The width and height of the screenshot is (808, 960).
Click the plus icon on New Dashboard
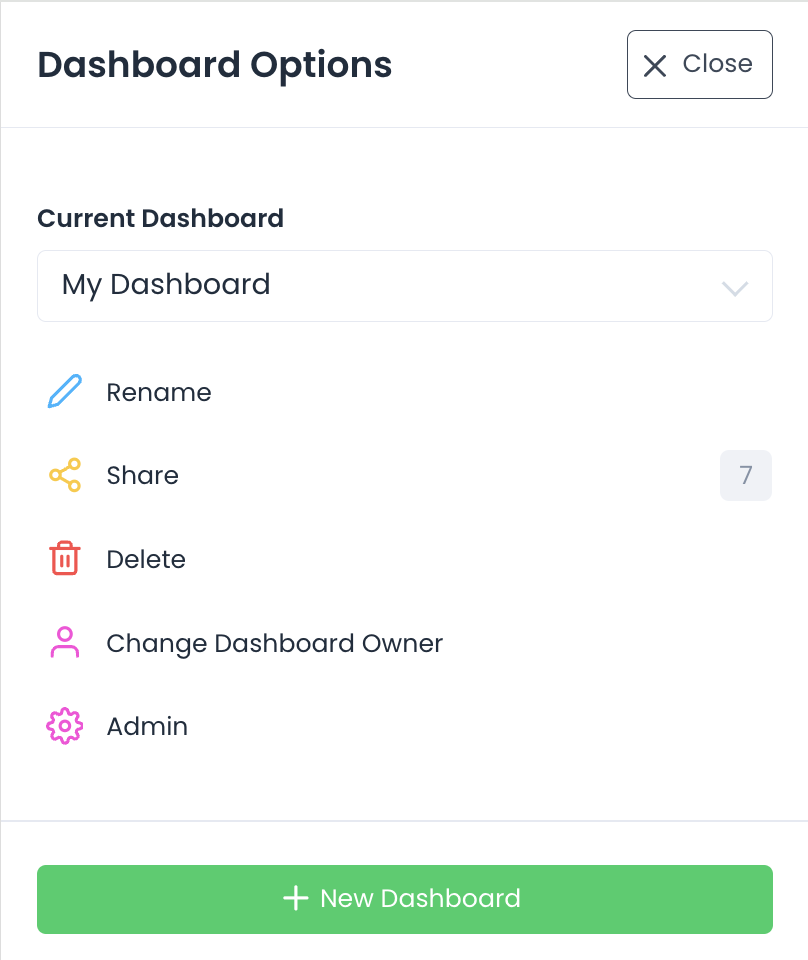[x=295, y=898]
